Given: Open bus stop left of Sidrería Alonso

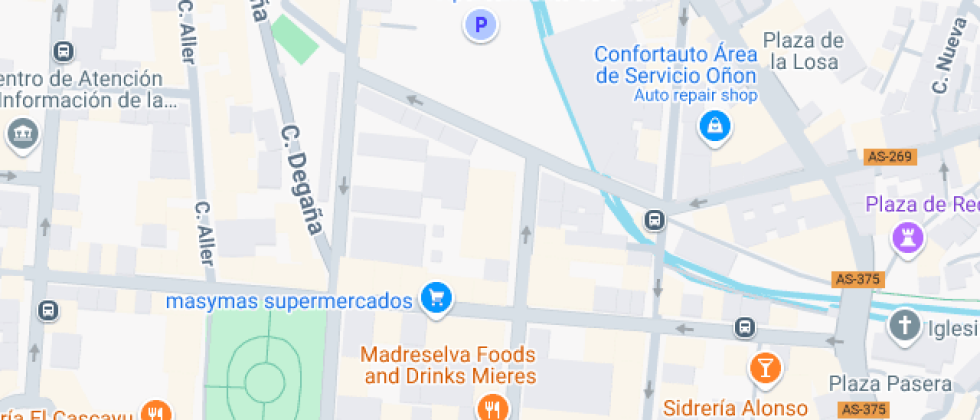Looking at the screenshot, I should click(x=744, y=327).
